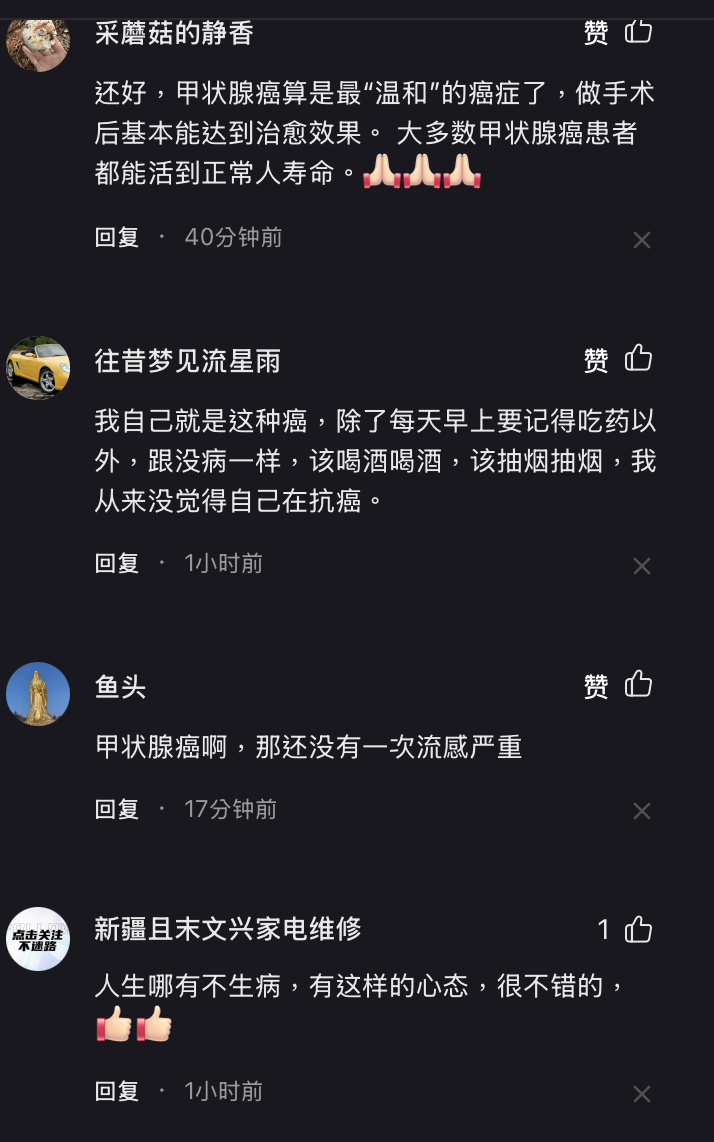714x1142 pixels.
Task: Open 往昔梦见流星雨's profile avatar
Action: (x=38, y=368)
